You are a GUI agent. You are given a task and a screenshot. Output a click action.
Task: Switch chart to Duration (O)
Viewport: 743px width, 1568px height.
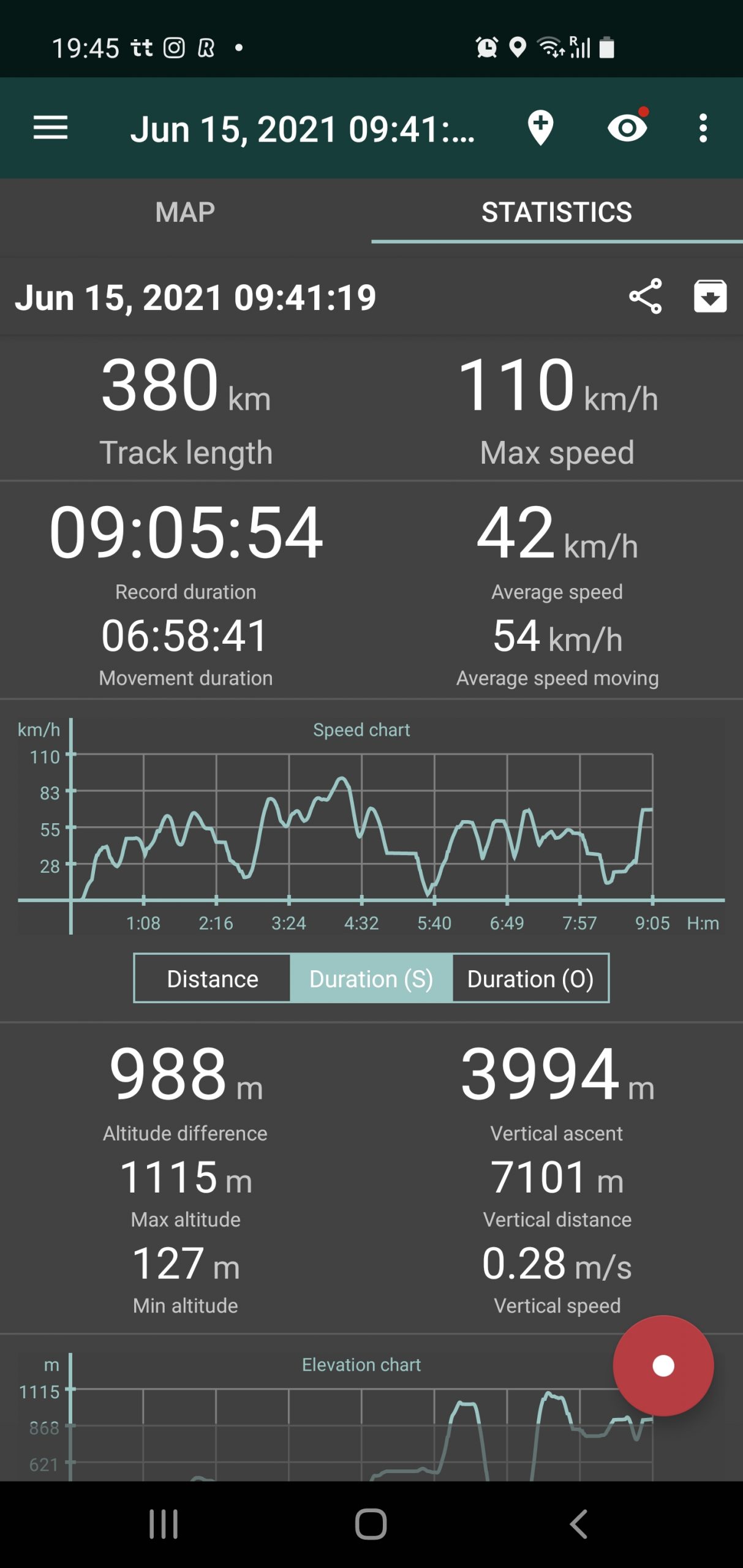pos(530,978)
